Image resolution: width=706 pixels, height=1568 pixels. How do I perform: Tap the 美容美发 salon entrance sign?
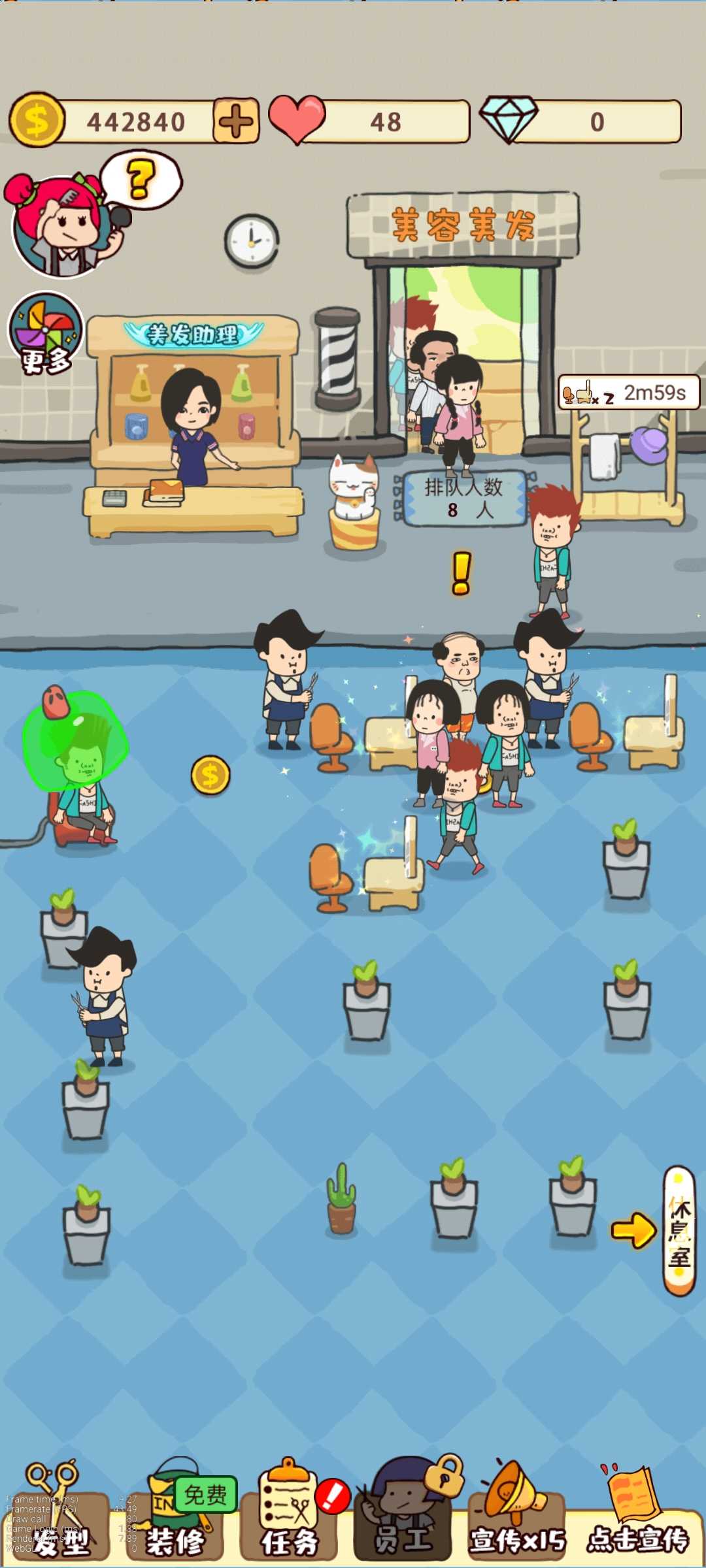pyautogui.click(x=464, y=222)
